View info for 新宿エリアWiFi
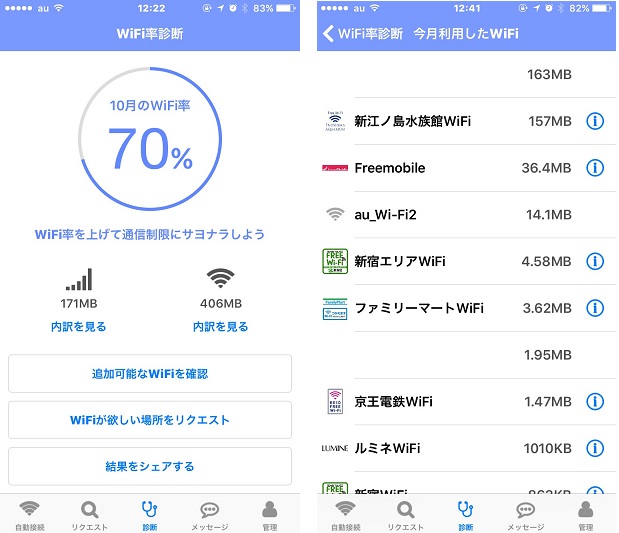619x533 pixels. pyautogui.click(x=594, y=261)
